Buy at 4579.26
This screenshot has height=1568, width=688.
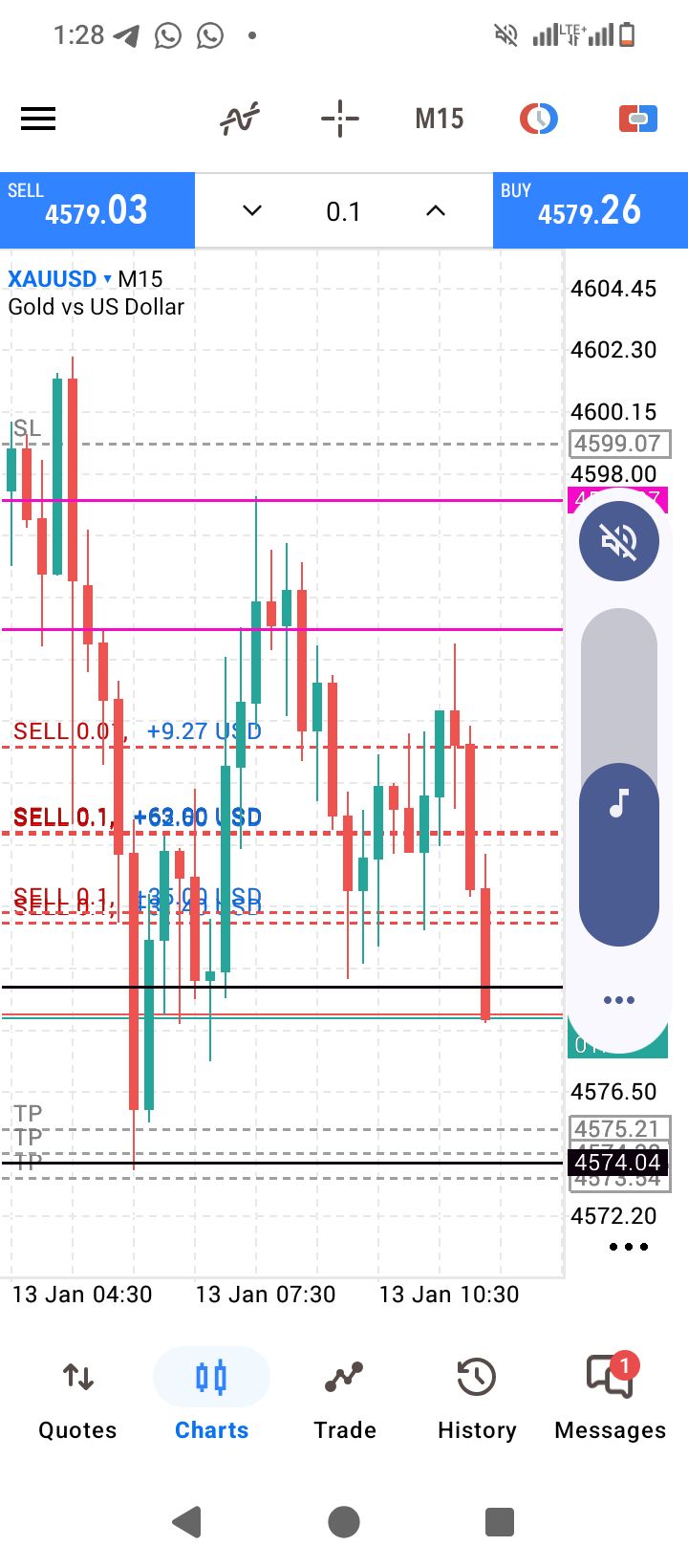(590, 210)
